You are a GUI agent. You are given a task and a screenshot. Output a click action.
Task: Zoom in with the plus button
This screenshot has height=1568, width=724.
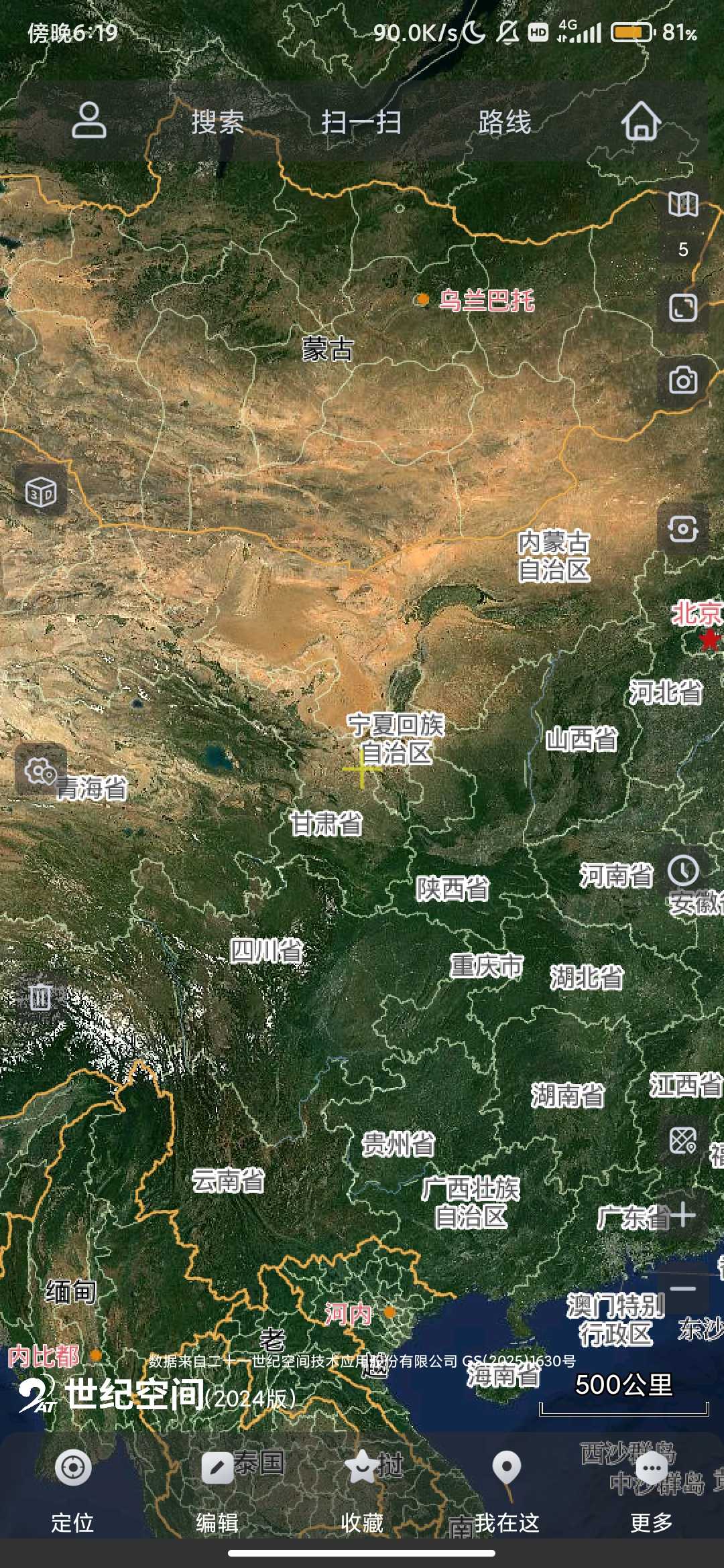683,1214
